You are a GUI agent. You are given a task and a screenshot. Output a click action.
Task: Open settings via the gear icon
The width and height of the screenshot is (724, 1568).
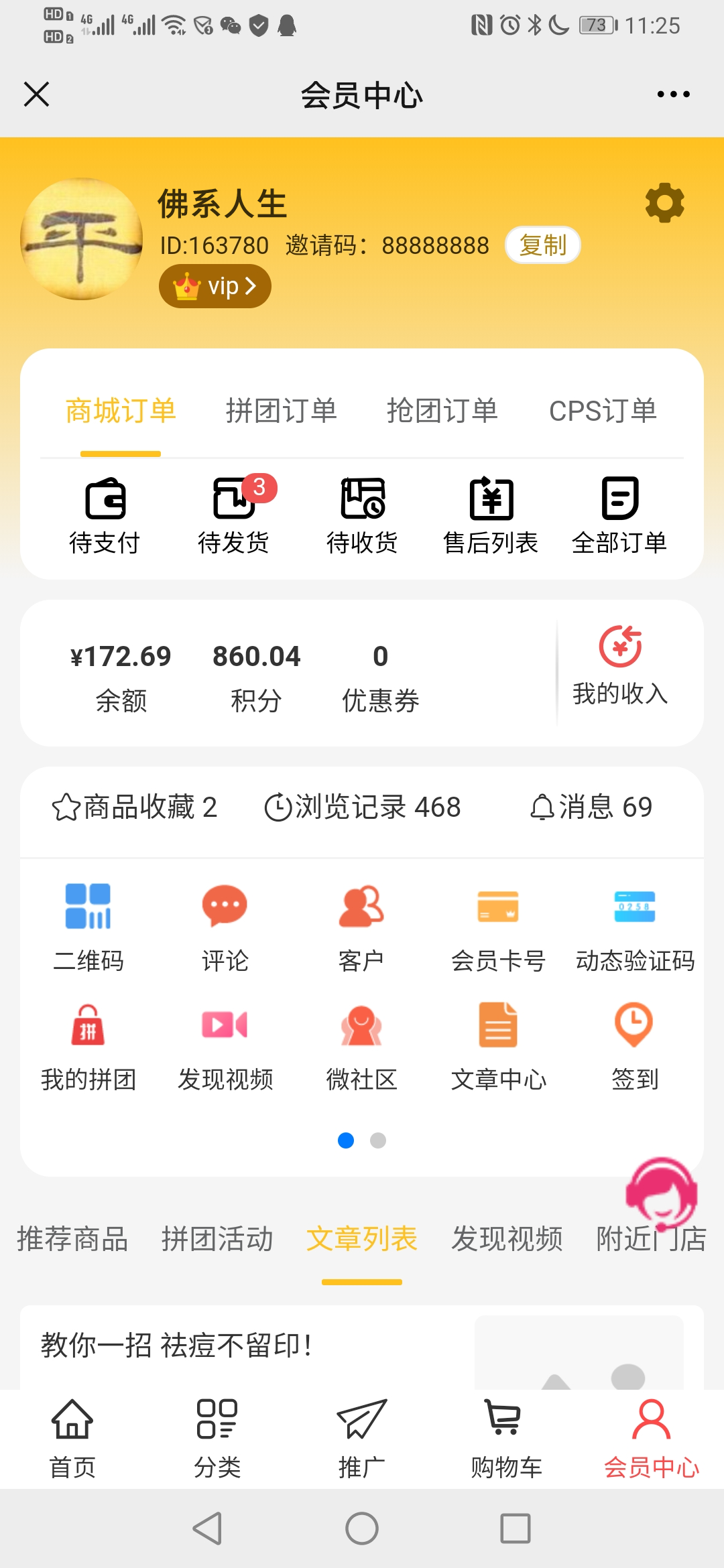click(664, 202)
